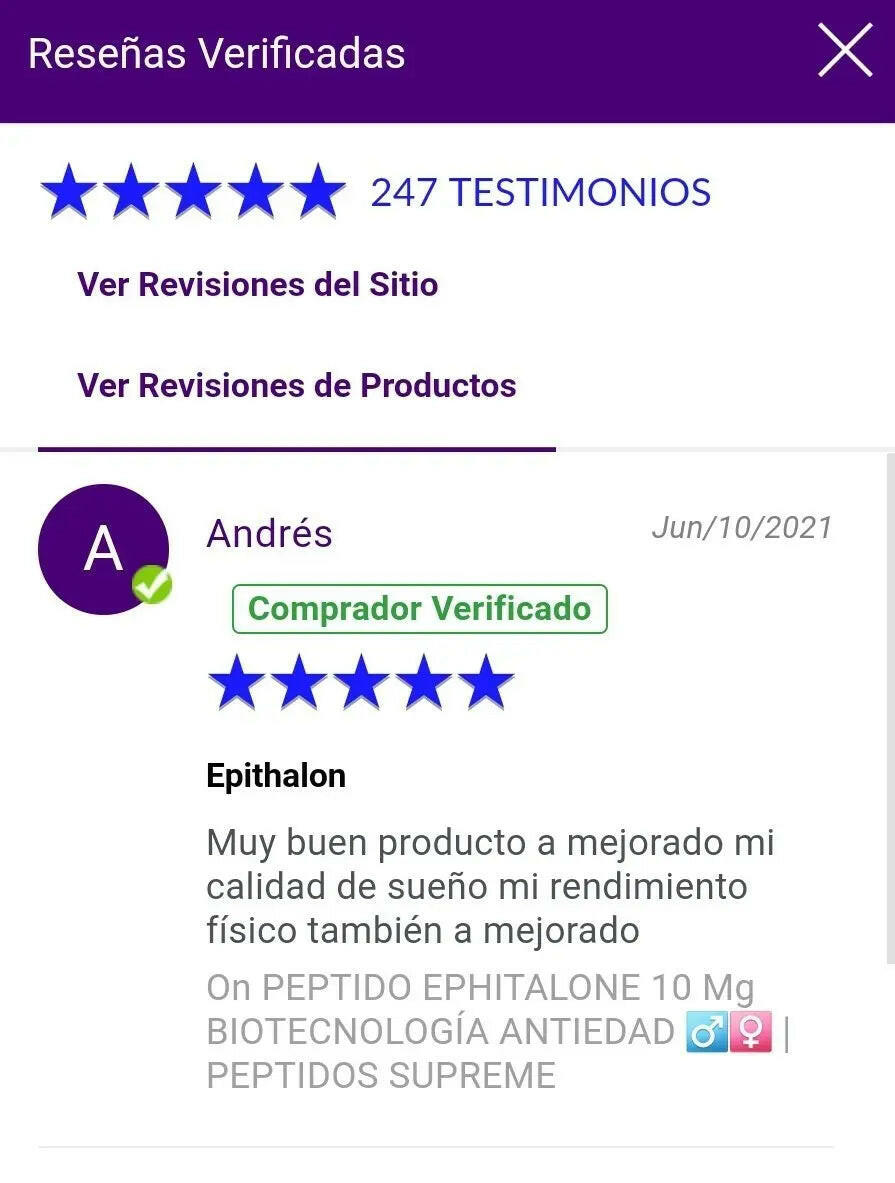Click the last star in Andrés review
This screenshot has width=895, height=1183.
click(x=486, y=681)
